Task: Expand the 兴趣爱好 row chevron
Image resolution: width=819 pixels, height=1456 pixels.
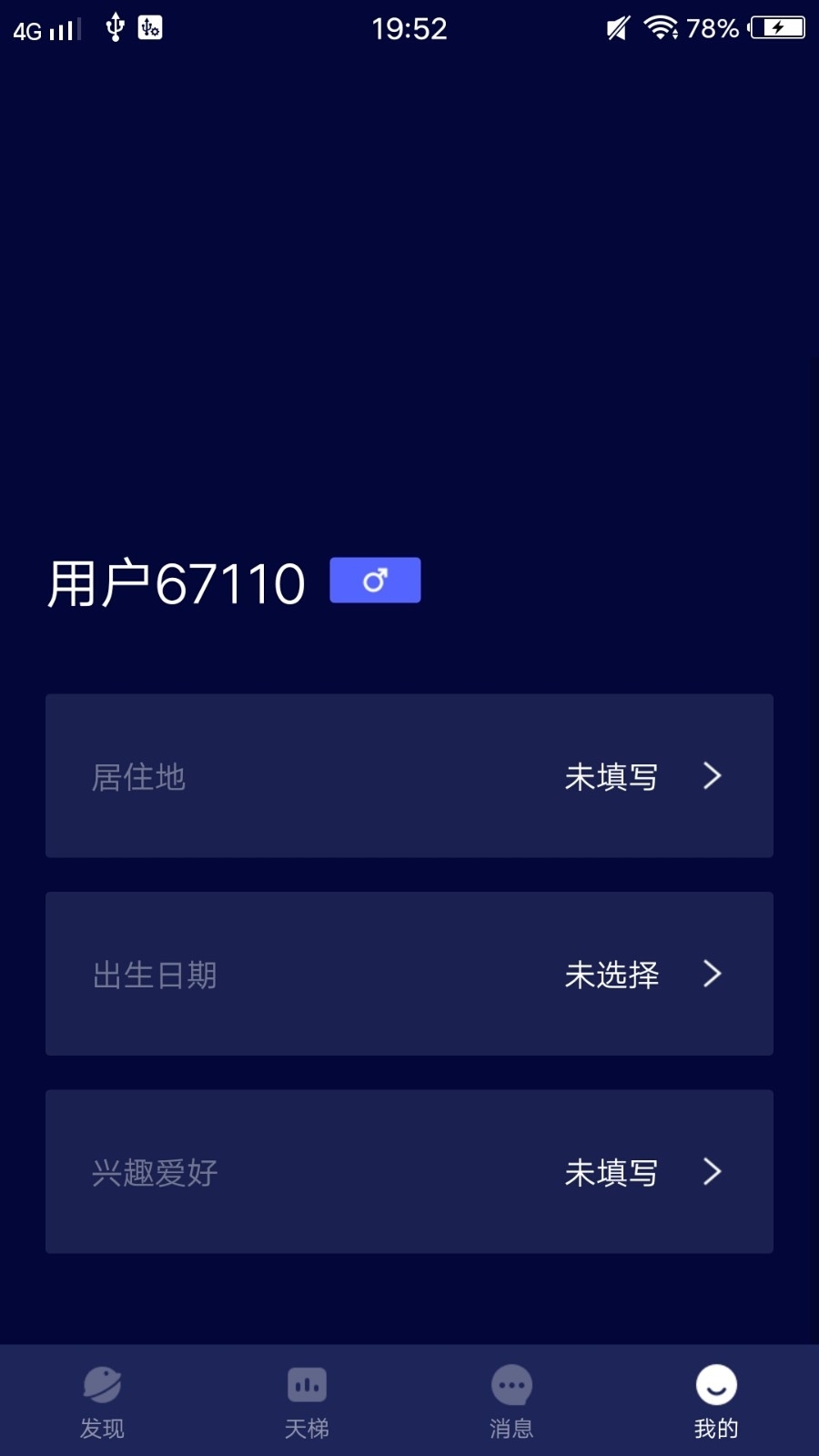Action: [x=713, y=1172]
